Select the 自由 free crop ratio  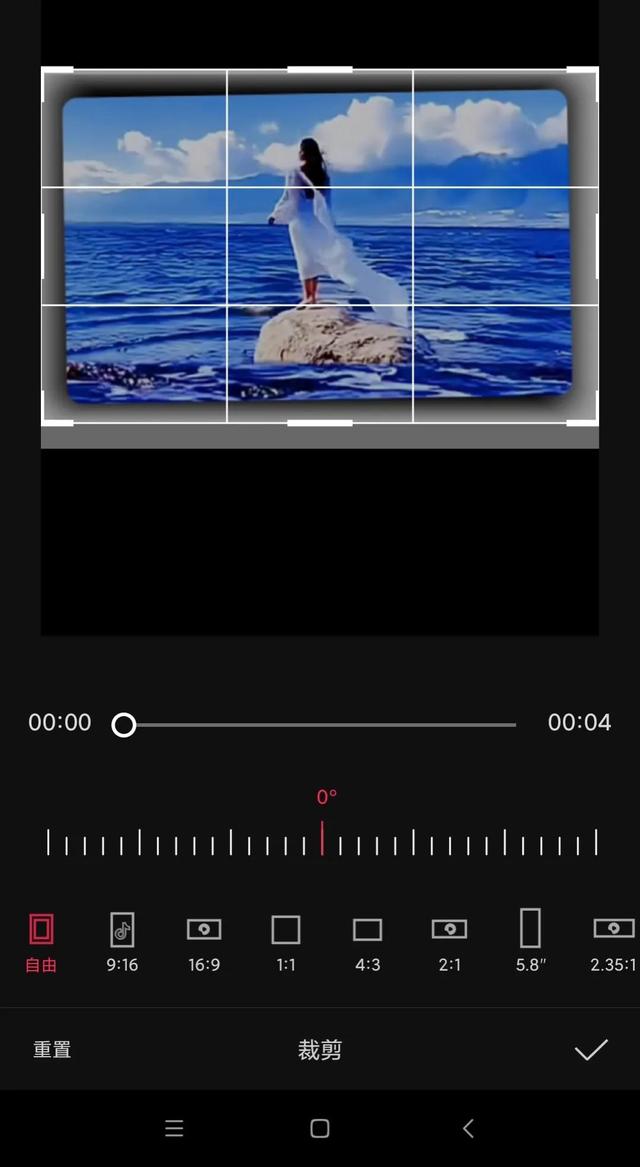42,942
